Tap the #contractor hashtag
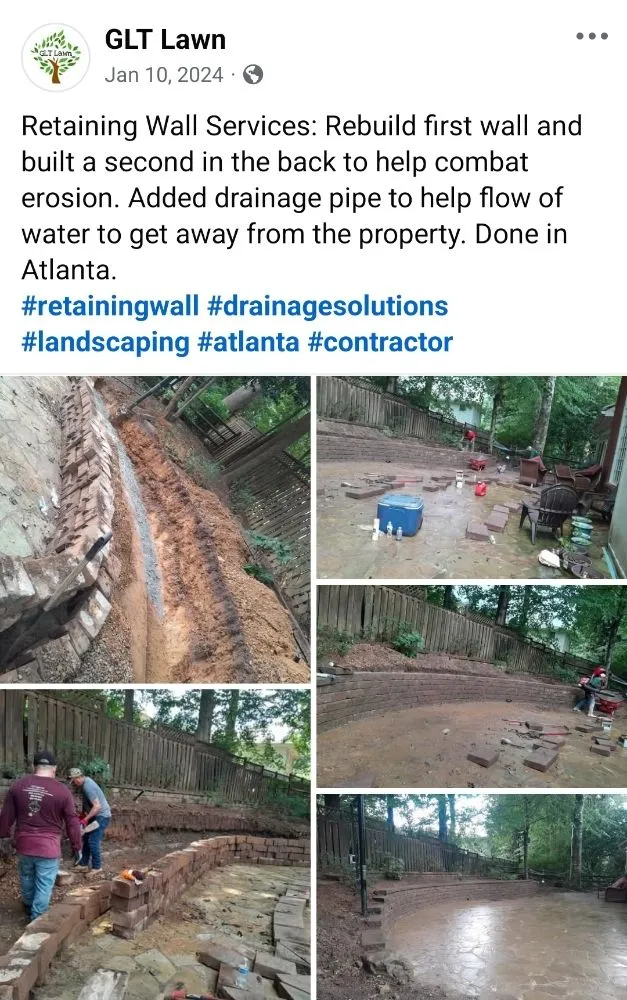The width and height of the screenshot is (627, 1000). point(380,342)
